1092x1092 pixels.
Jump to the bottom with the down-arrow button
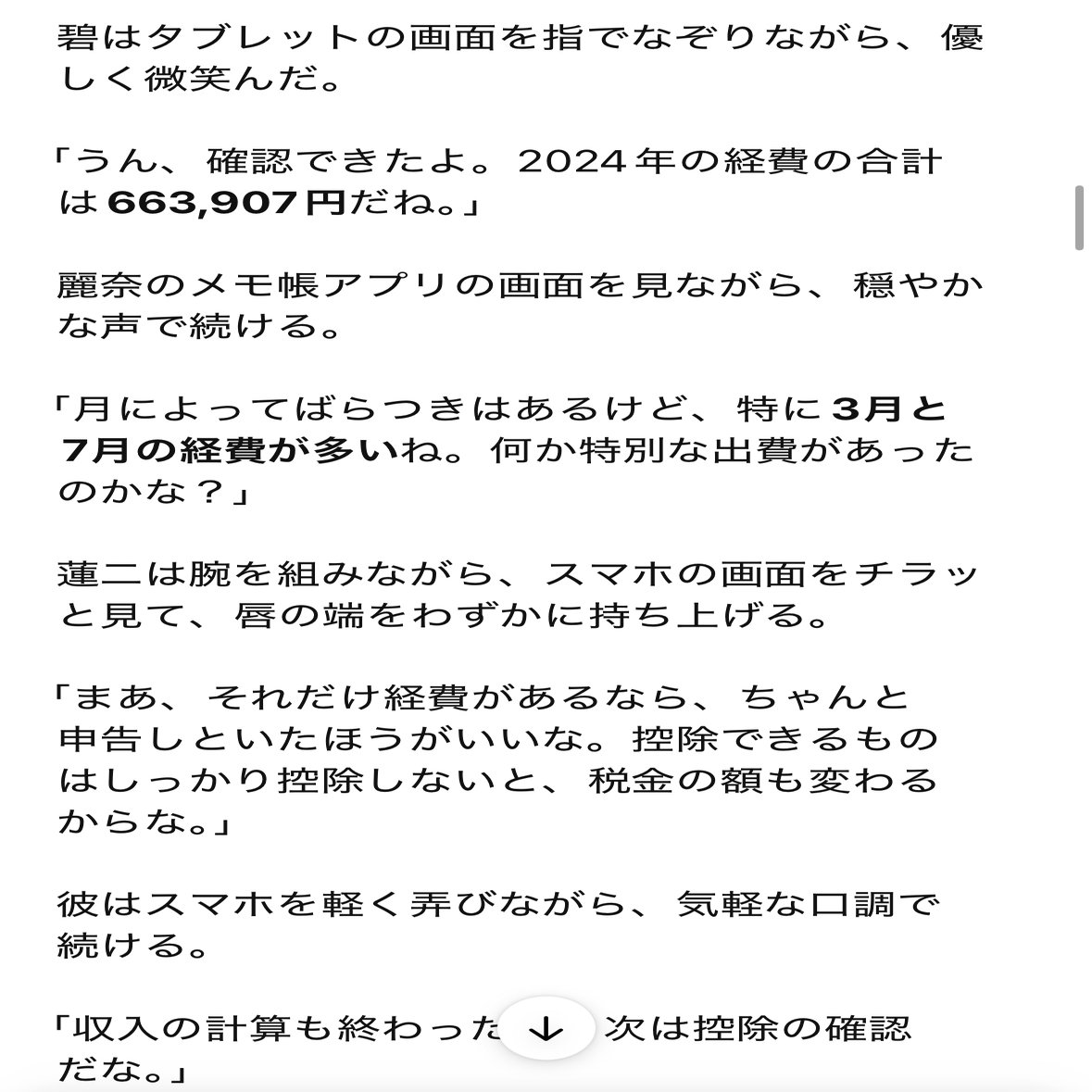click(546, 1028)
